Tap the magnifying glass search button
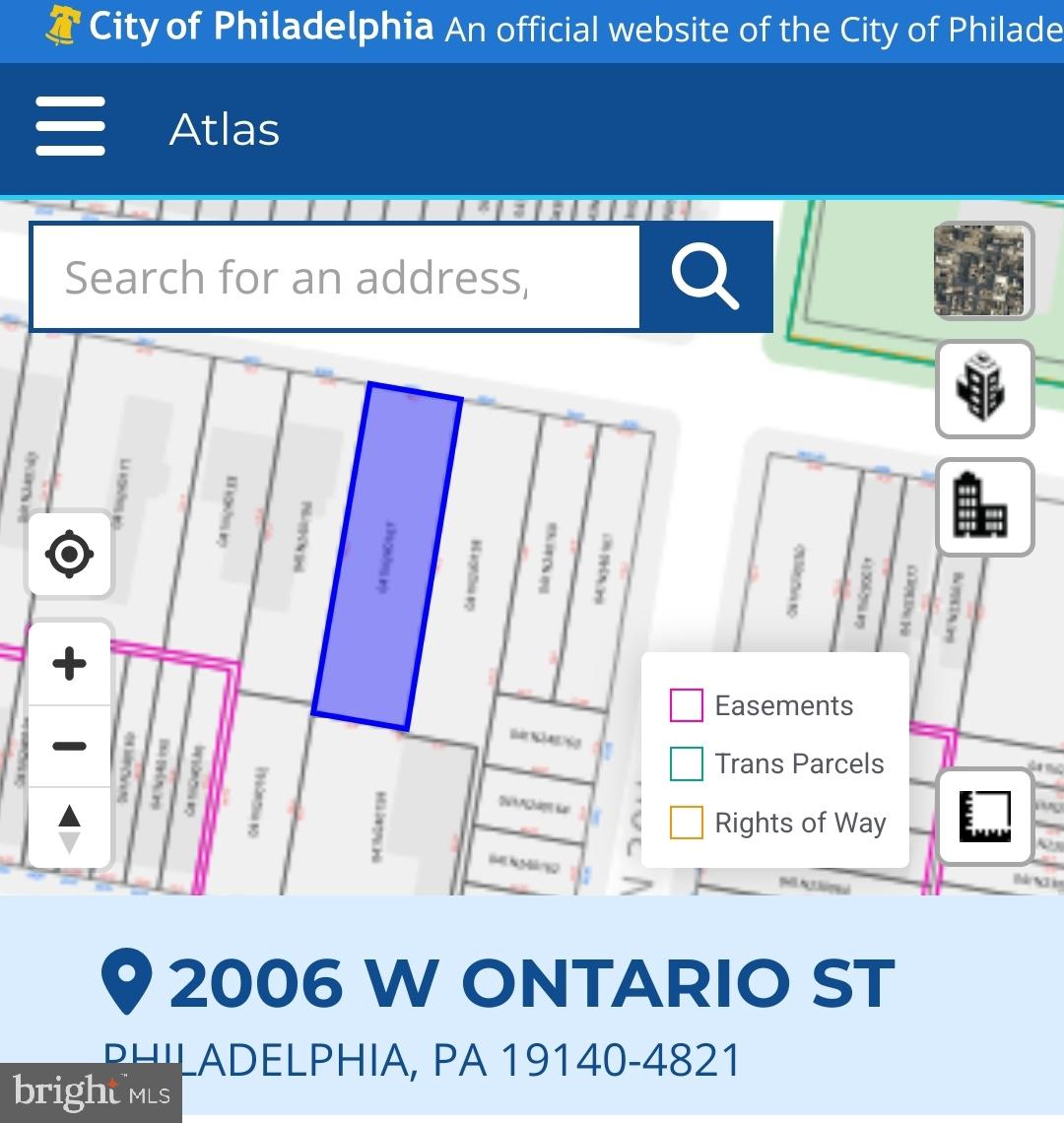Screen dimensions: 1064x1123 click(x=705, y=277)
